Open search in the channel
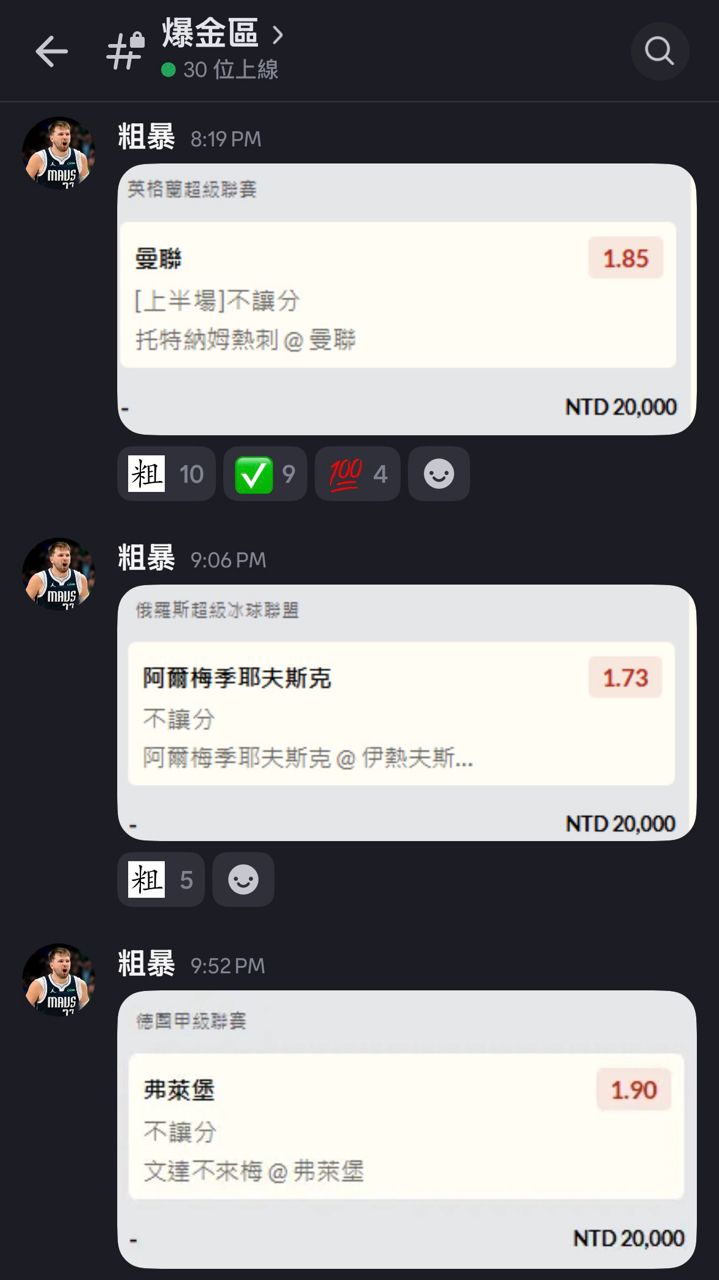Screen dimensions: 719x1280 point(659,51)
